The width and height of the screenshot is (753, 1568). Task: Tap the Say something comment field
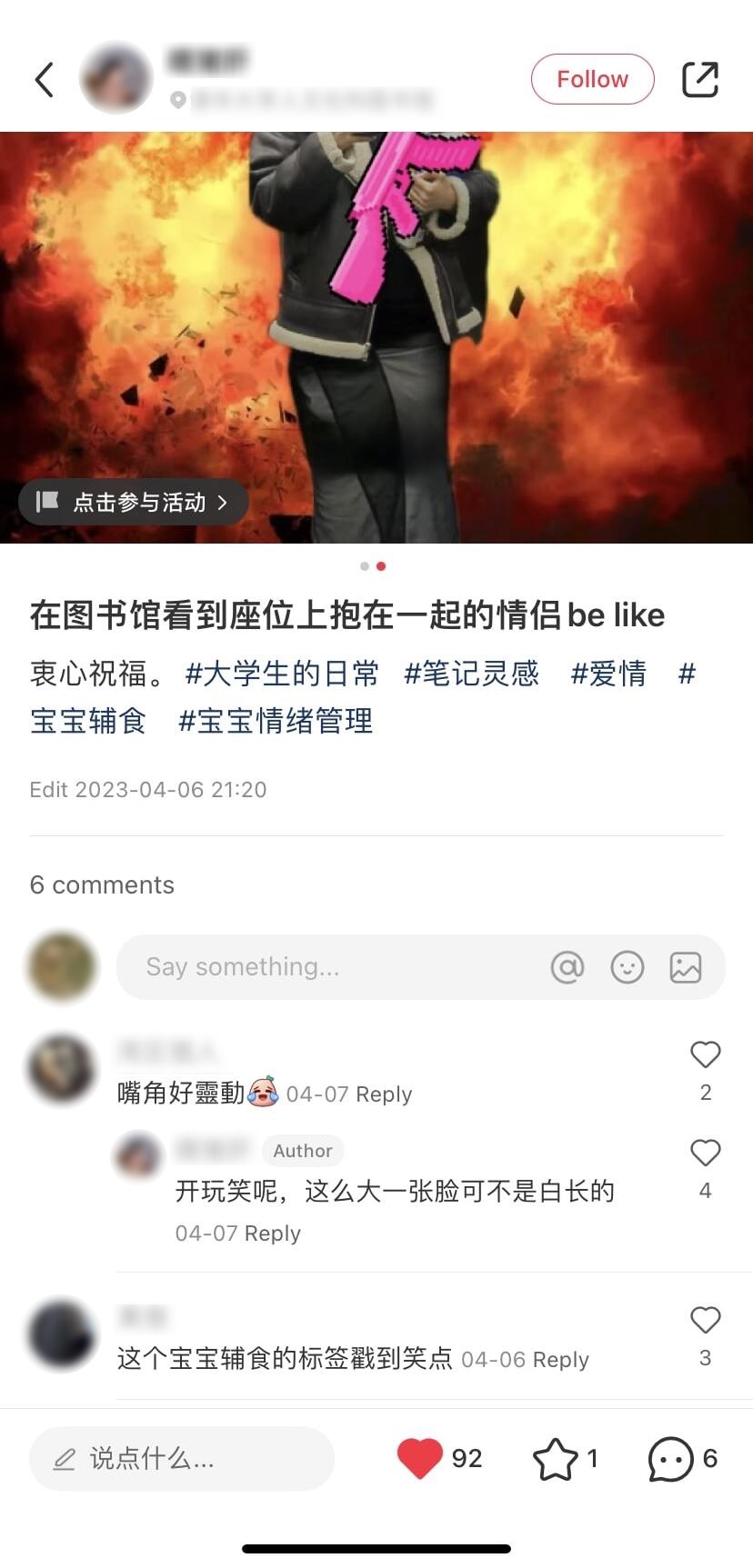coord(327,967)
